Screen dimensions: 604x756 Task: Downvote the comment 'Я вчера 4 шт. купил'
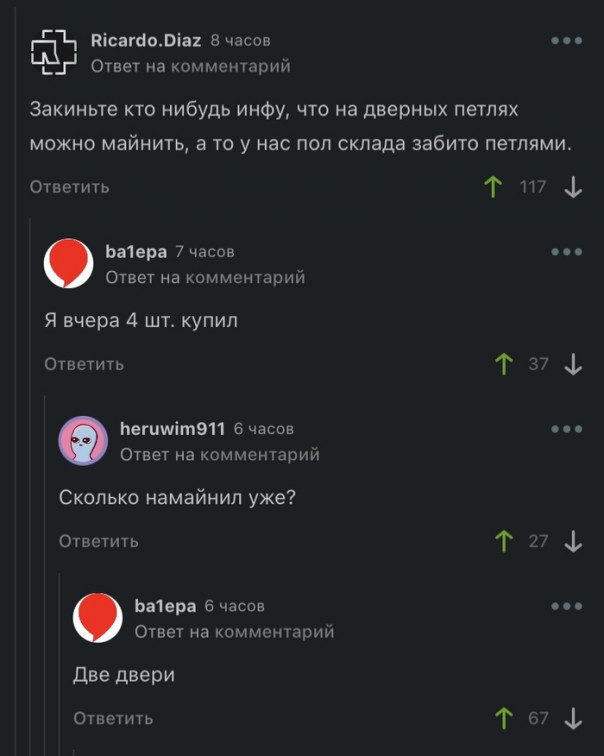pos(573,364)
